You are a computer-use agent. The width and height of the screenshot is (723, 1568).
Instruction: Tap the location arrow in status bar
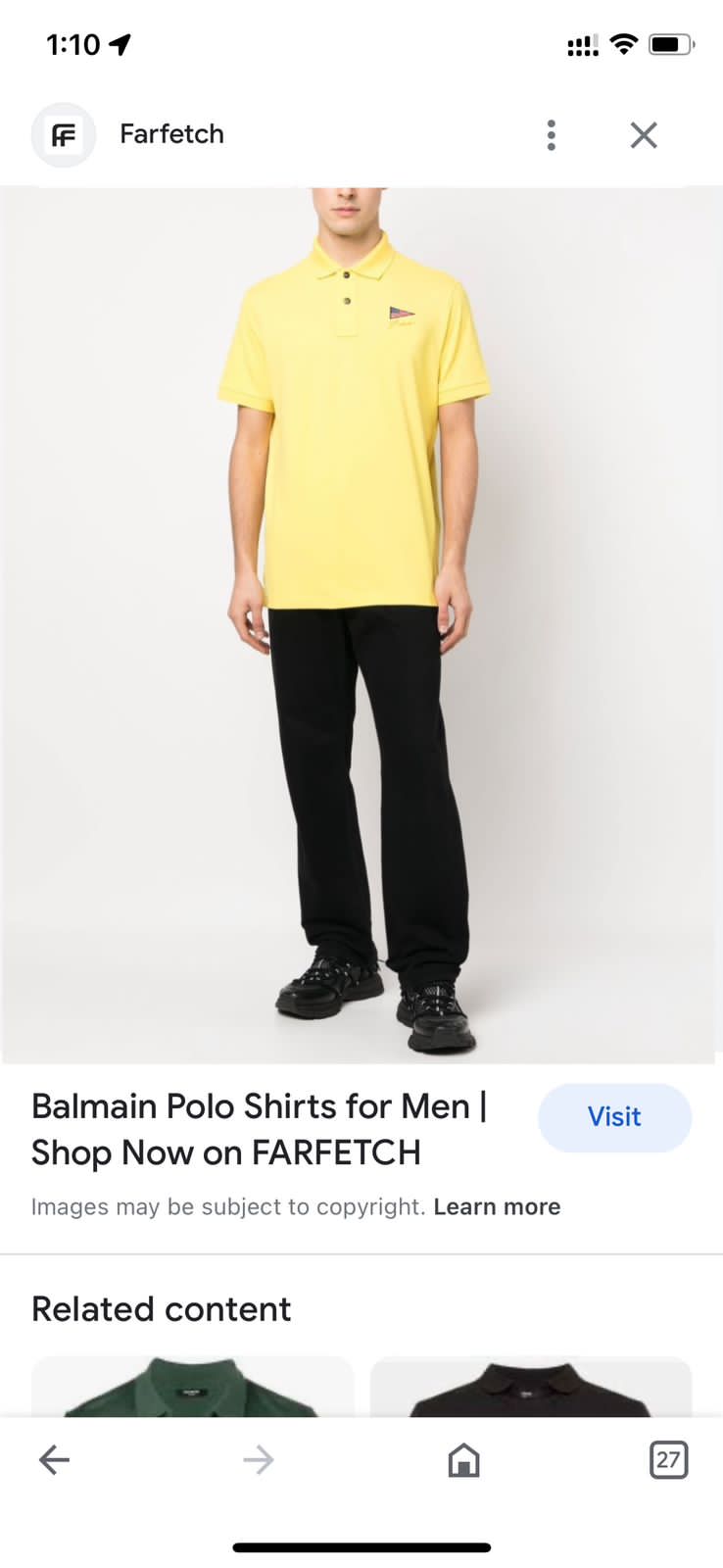point(118,43)
